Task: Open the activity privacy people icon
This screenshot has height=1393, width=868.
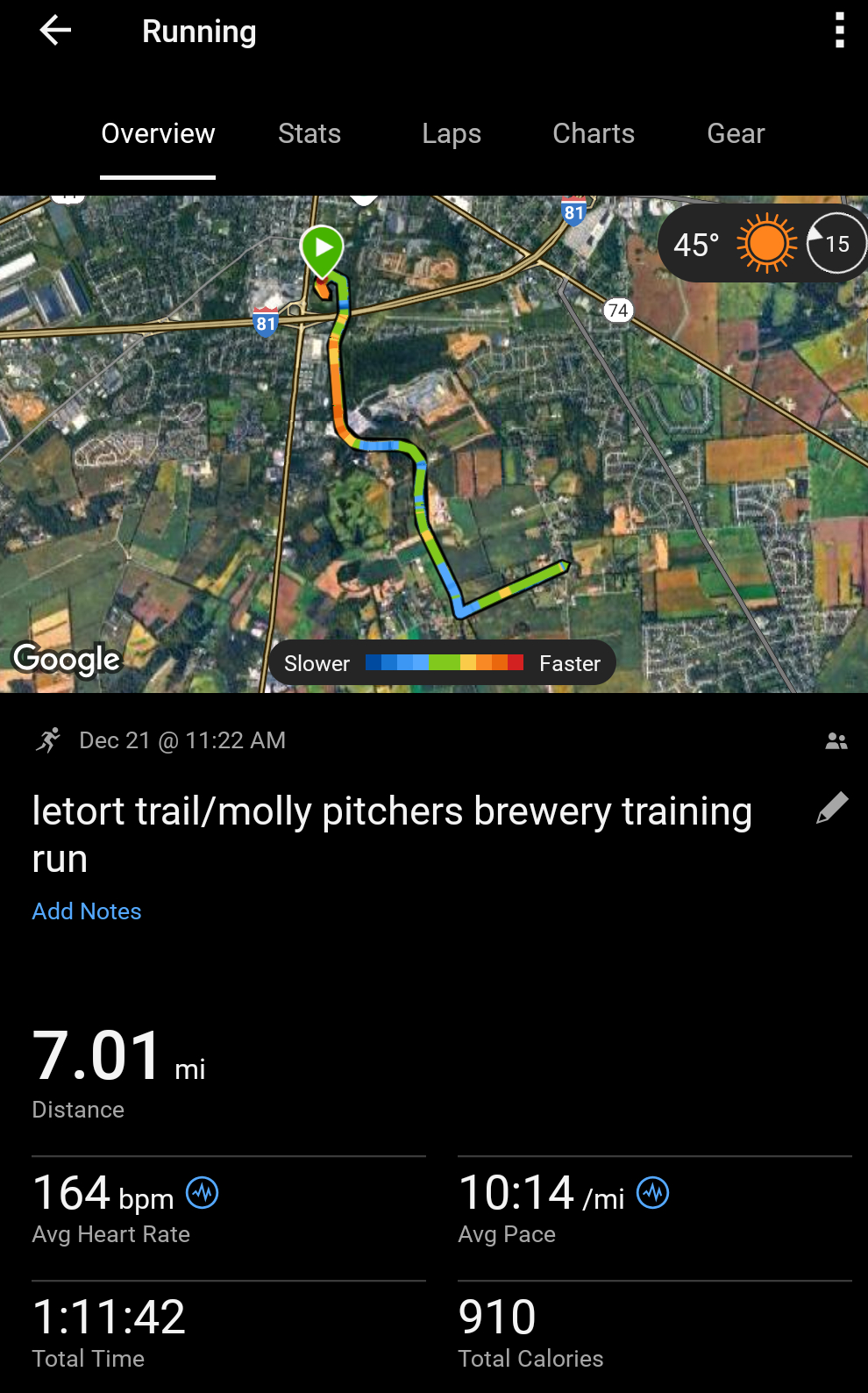Action: (x=836, y=741)
